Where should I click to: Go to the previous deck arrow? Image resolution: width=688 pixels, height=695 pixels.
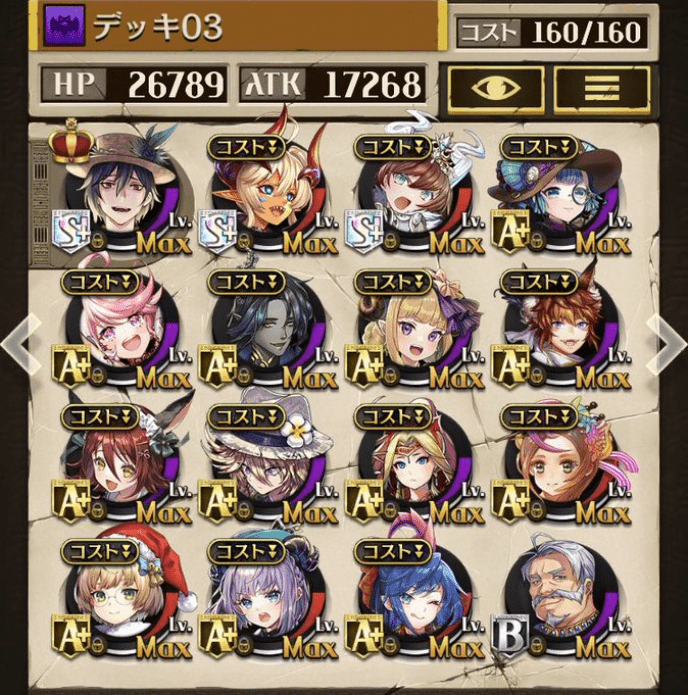pyautogui.click(x=20, y=340)
